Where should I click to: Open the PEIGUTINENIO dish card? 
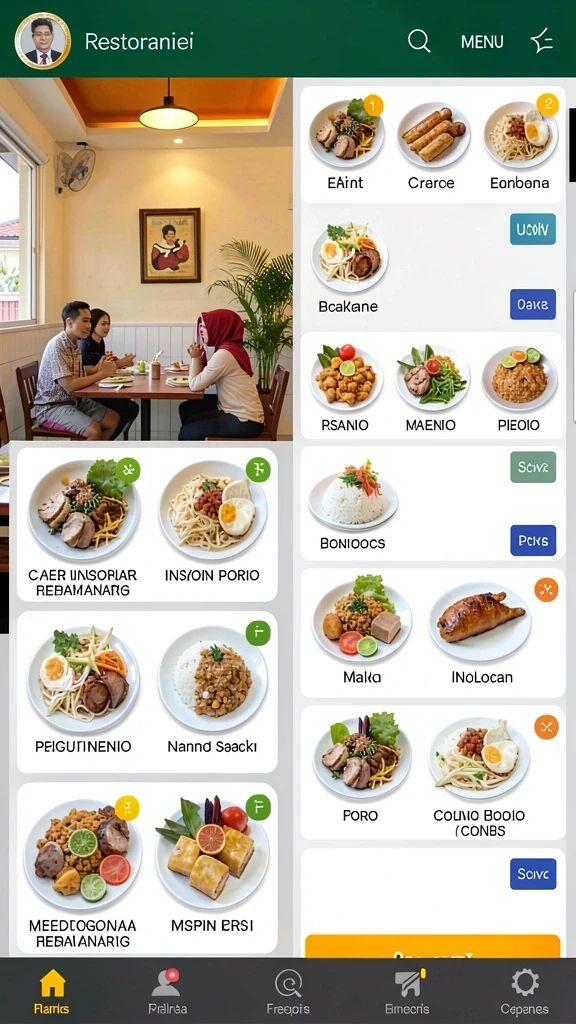[x=83, y=692]
